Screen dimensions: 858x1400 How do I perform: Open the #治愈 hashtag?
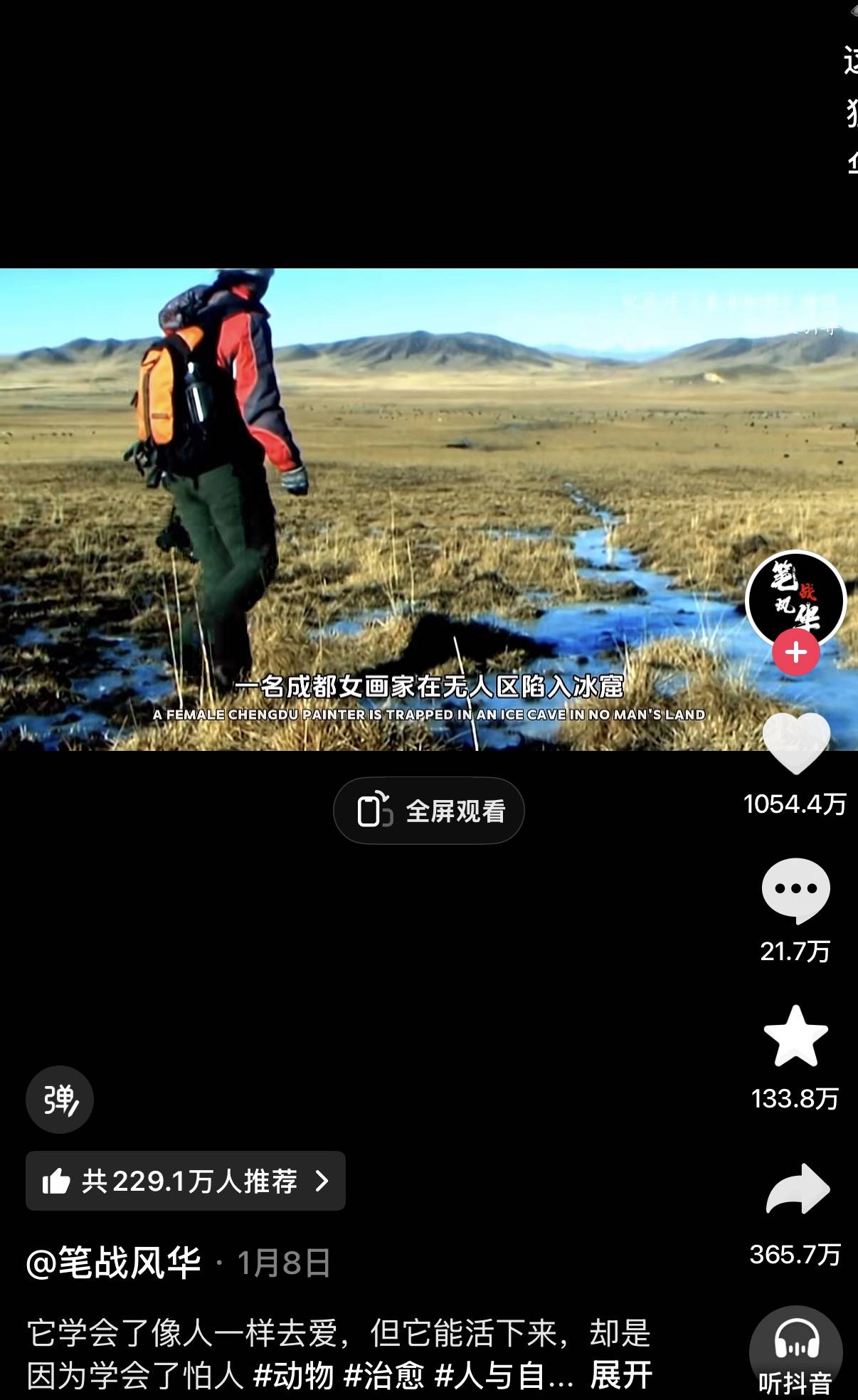[x=384, y=1375]
